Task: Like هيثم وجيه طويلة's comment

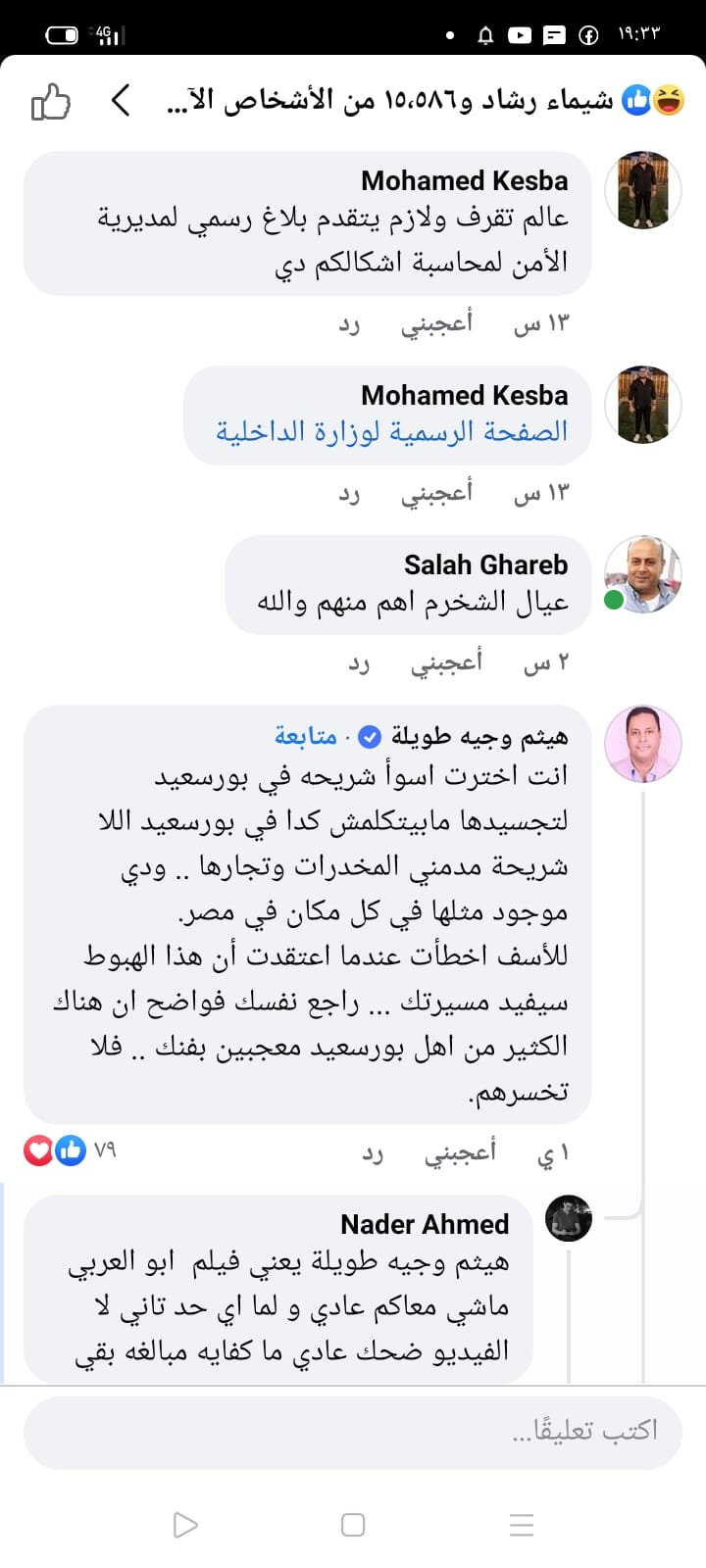Action: (x=460, y=1152)
